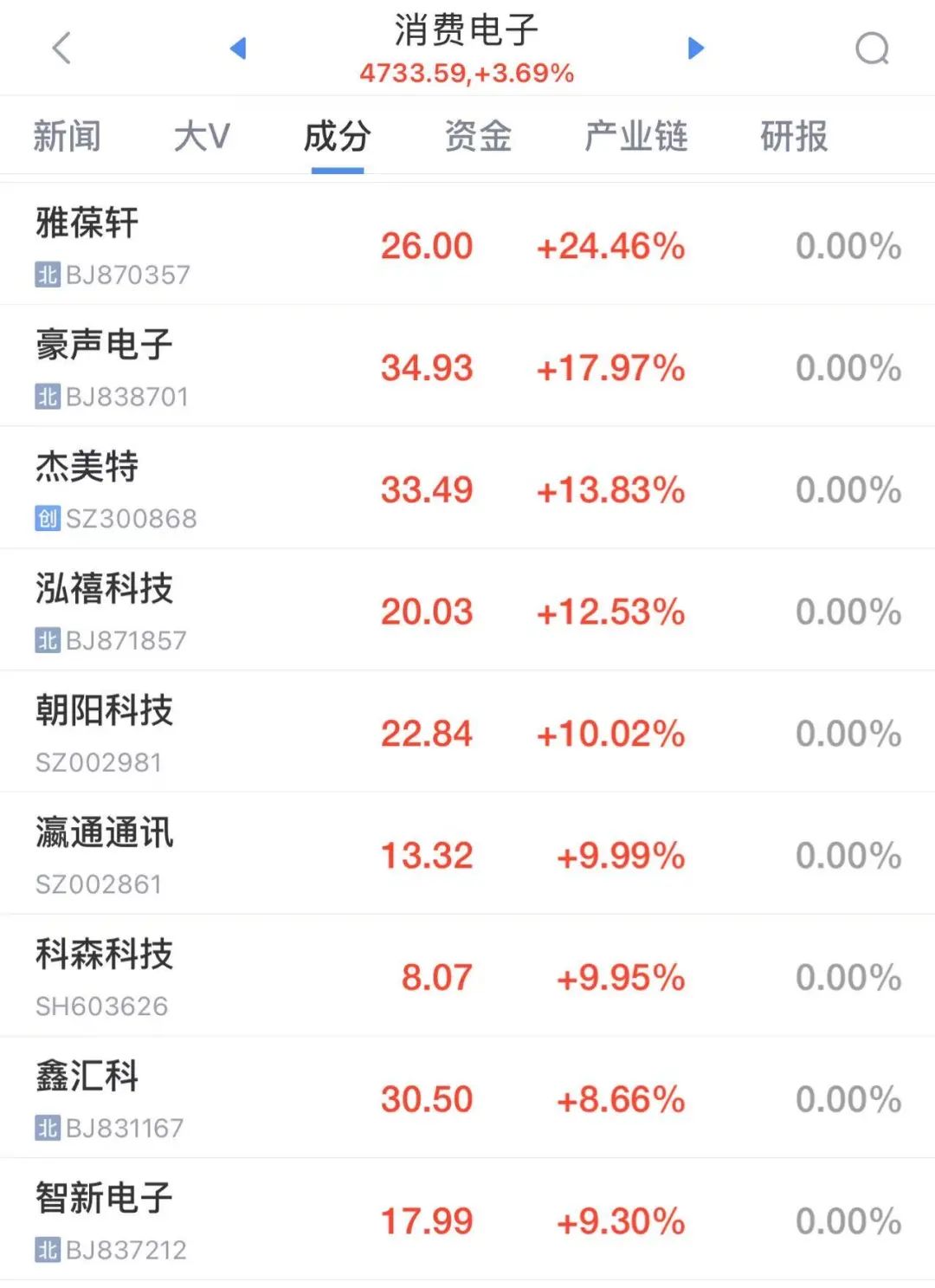
Task: Switch to the 研报 tab
Action: click(x=794, y=137)
